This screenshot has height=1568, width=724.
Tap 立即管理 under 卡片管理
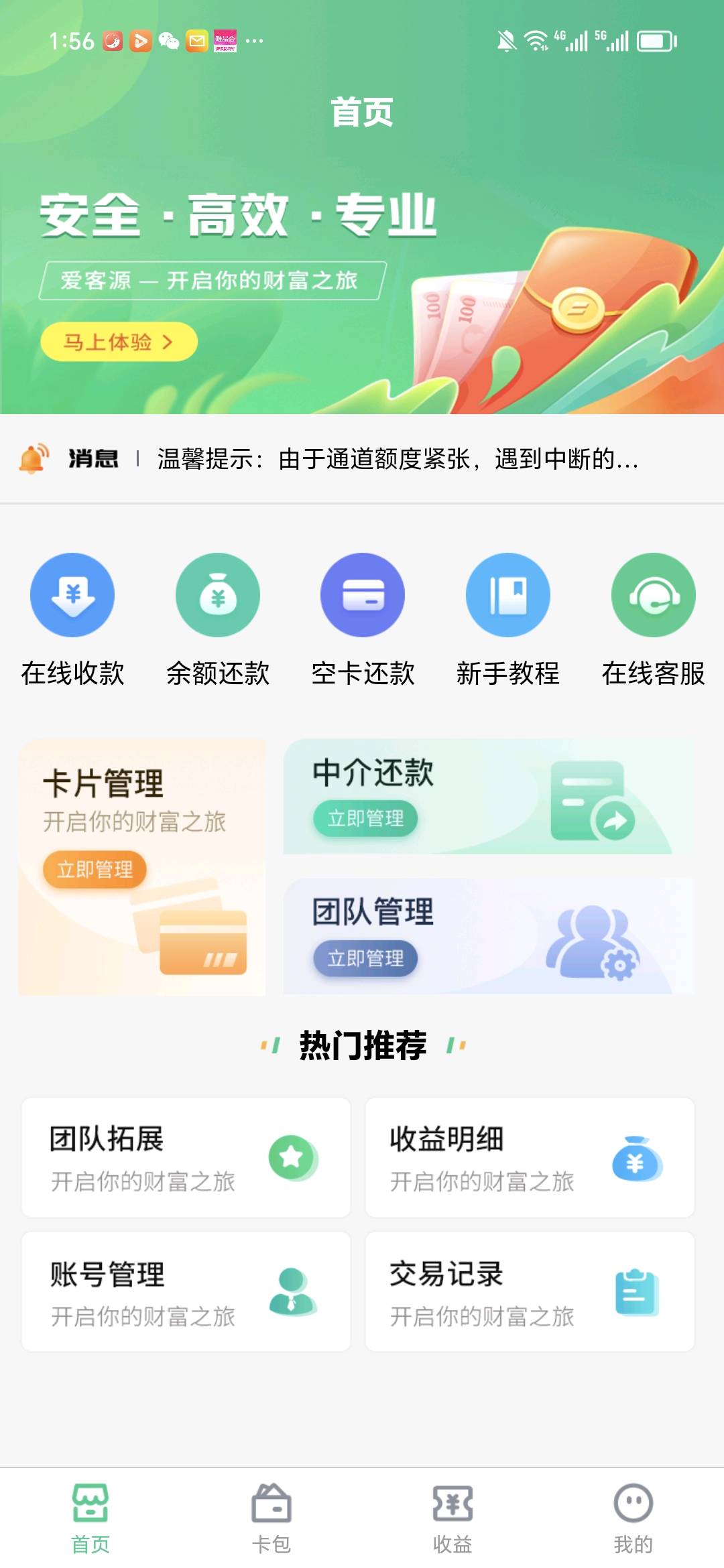pyautogui.click(x=95, y=870)
